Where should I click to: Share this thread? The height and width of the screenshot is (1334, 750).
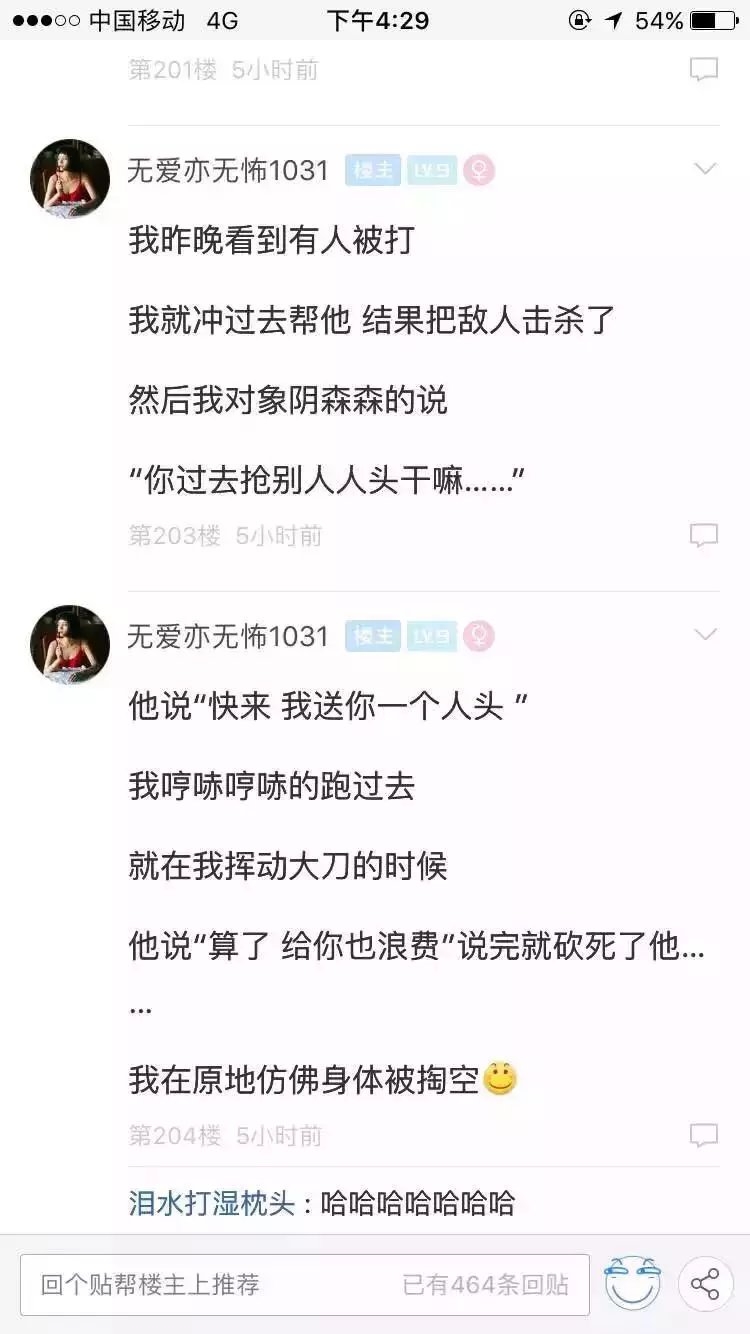pyautogui.click(x=706, y=1284)
